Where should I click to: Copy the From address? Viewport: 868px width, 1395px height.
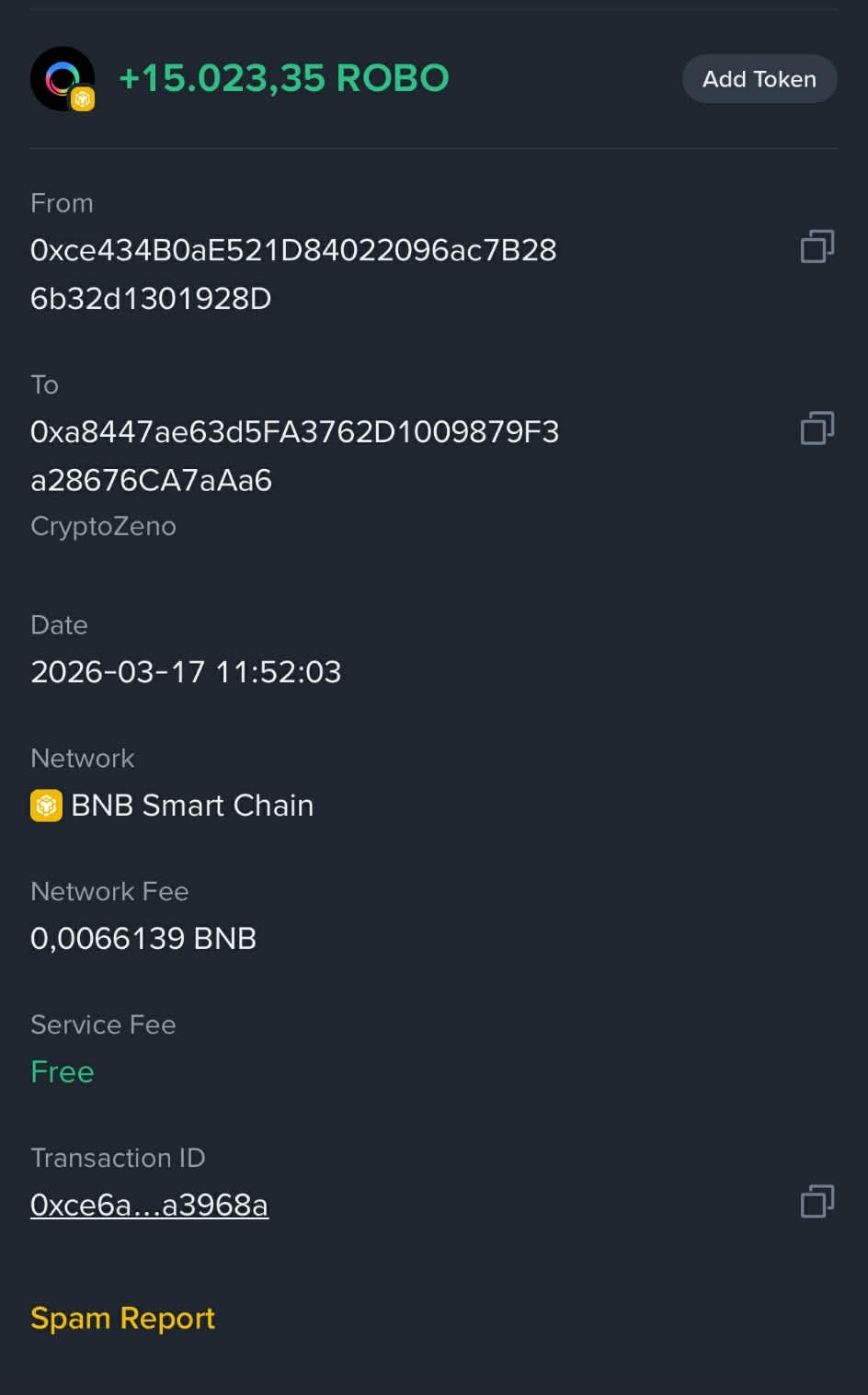817,246
